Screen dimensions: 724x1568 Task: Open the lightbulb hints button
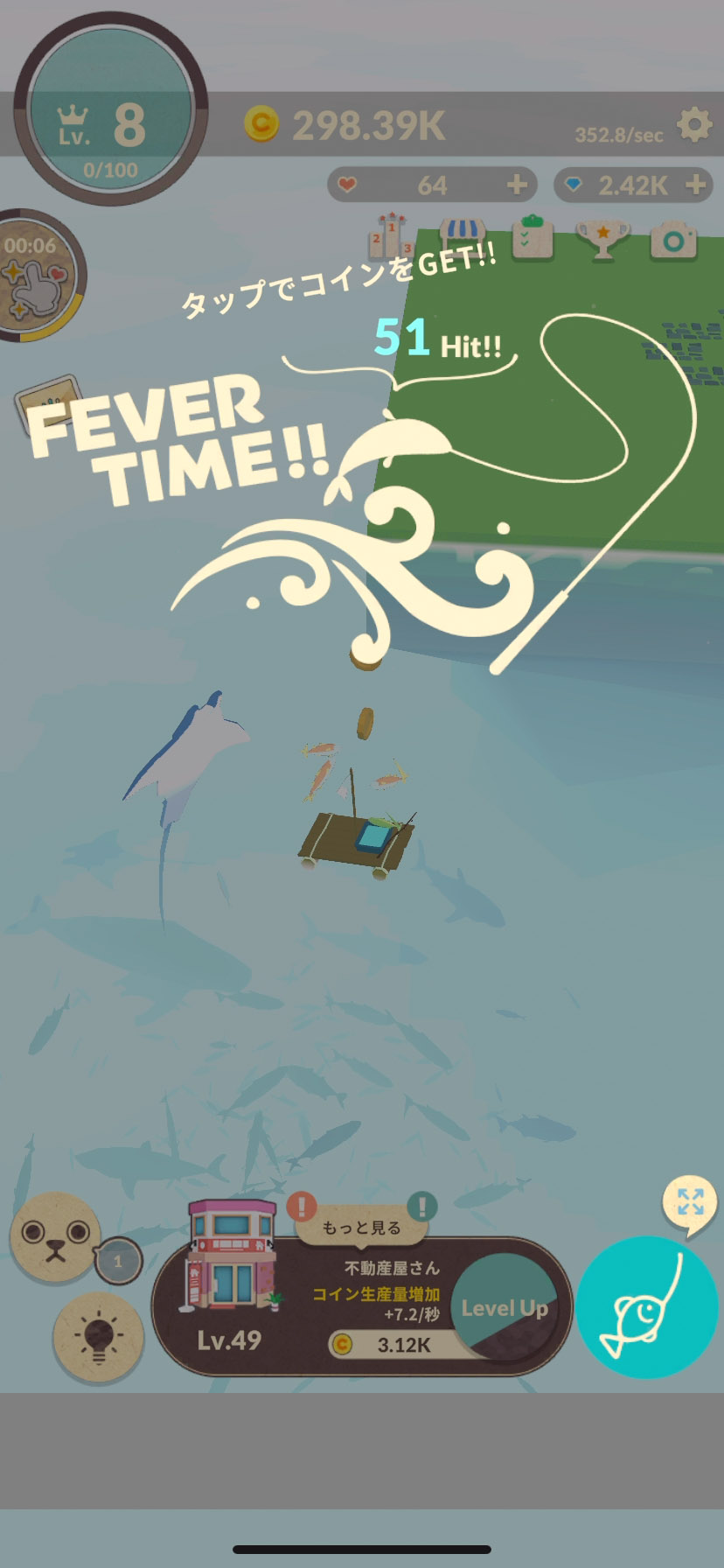98,1335
